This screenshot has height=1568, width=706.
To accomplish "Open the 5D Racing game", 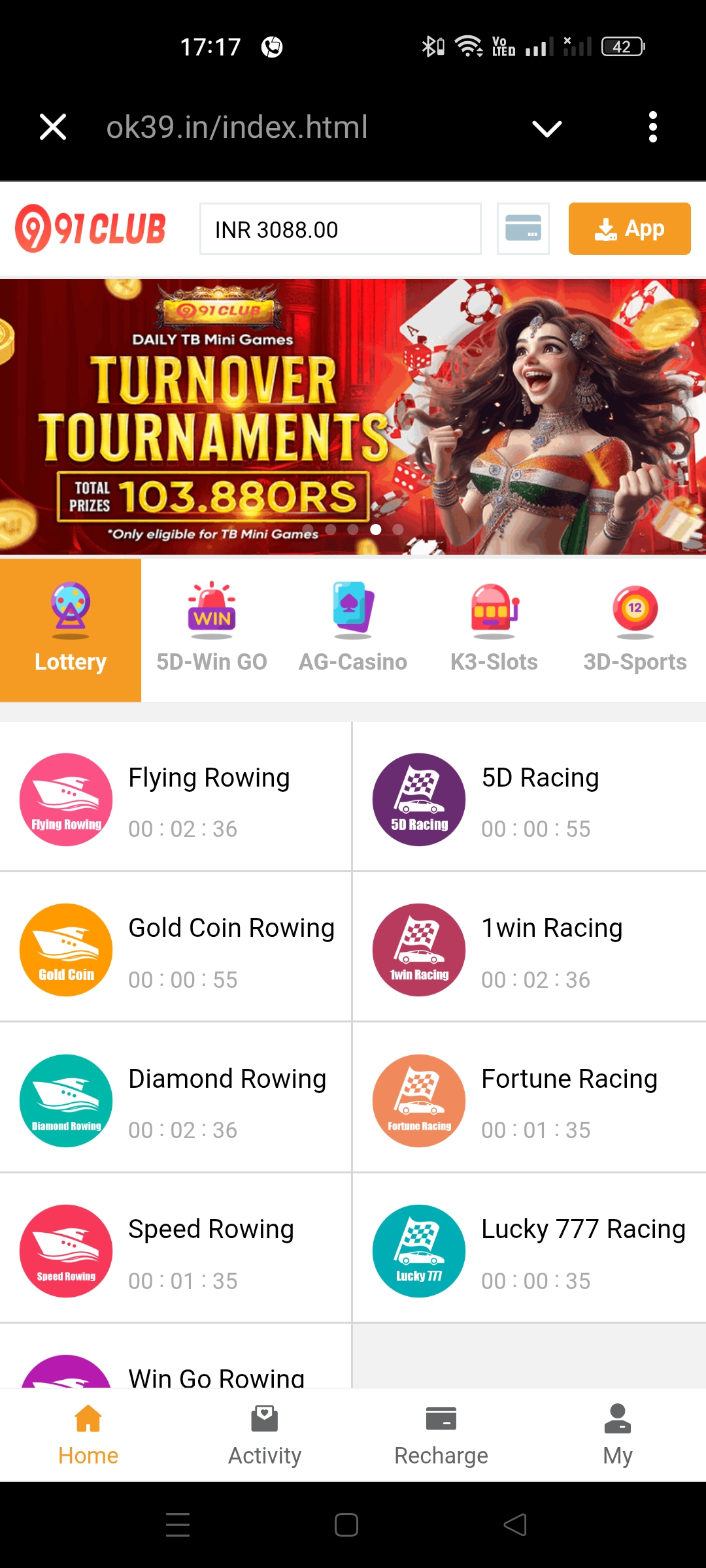I will (x=528, y=798).
